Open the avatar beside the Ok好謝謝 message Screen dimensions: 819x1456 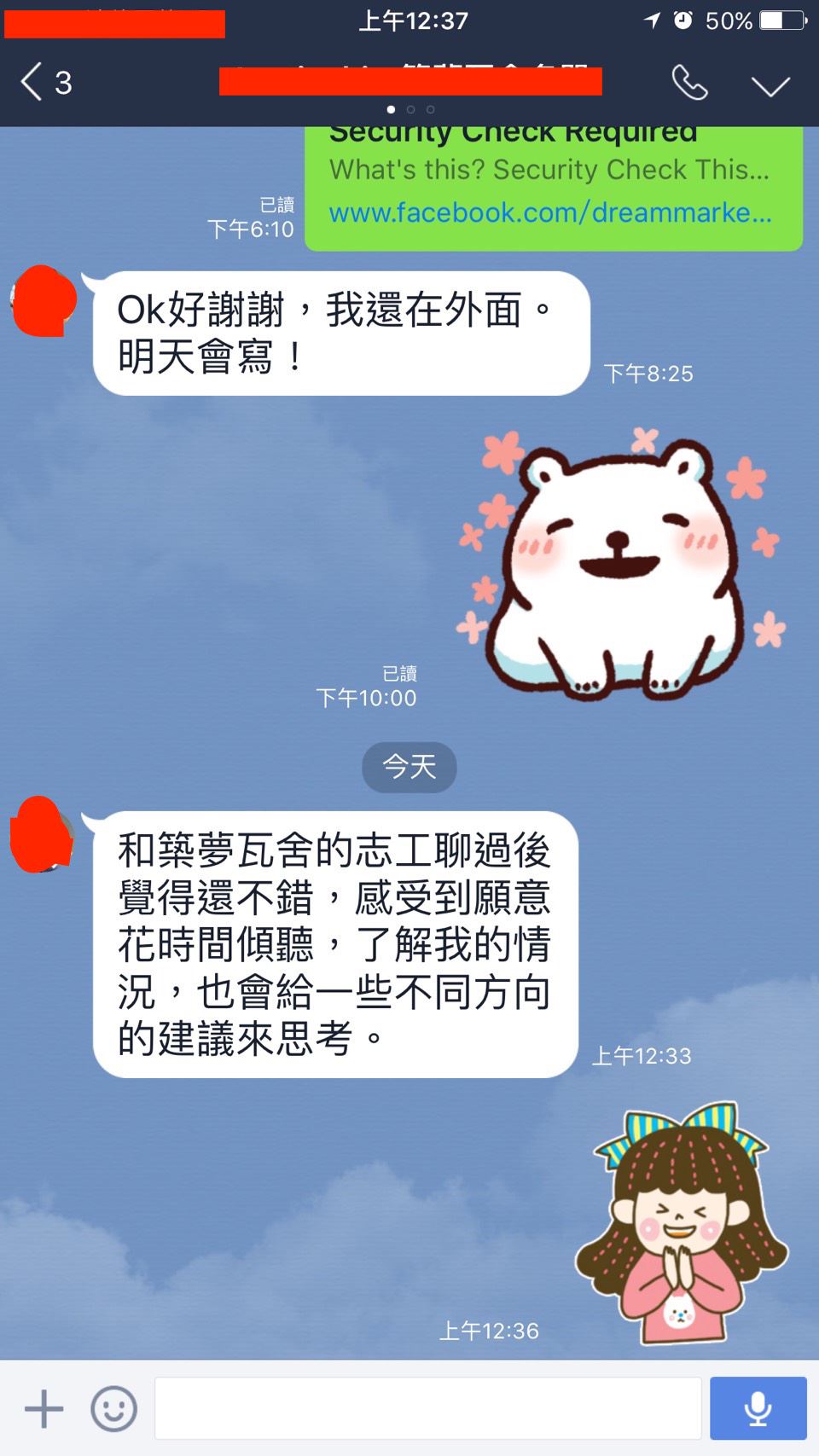point(44,300)
